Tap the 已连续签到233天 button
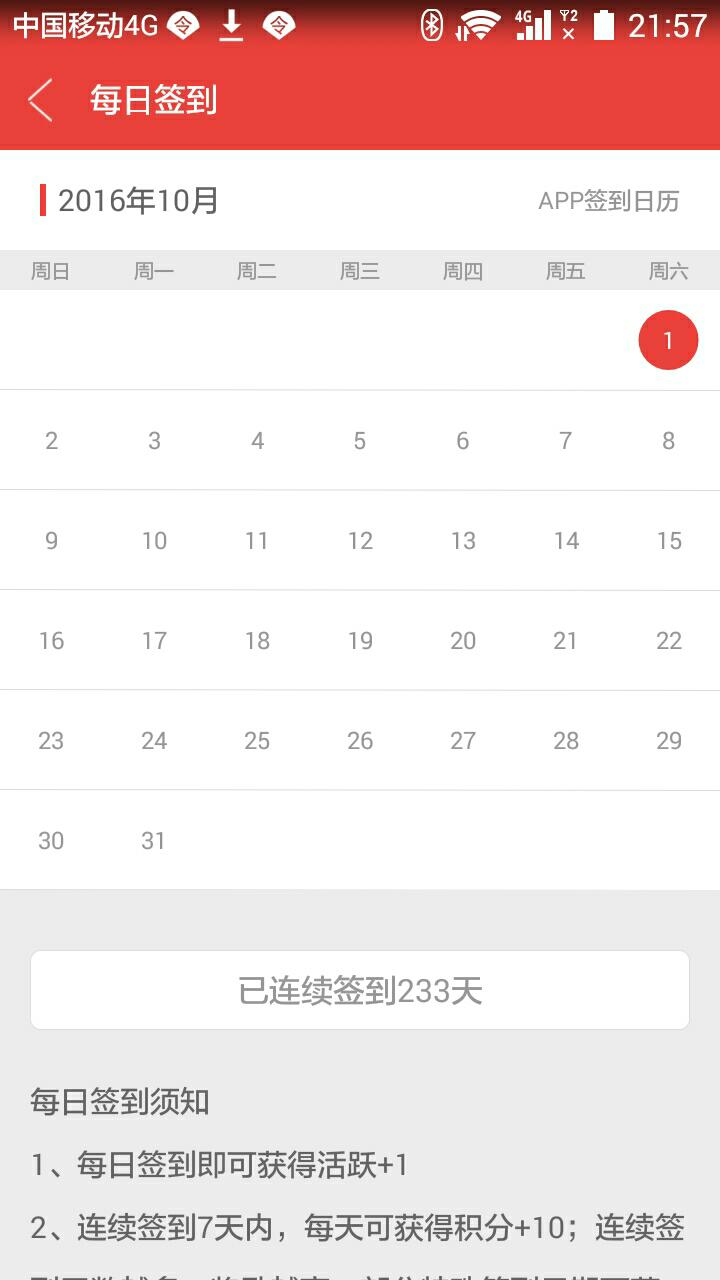The width and height of the screenshot is (720, 1280). click(360, 990)
